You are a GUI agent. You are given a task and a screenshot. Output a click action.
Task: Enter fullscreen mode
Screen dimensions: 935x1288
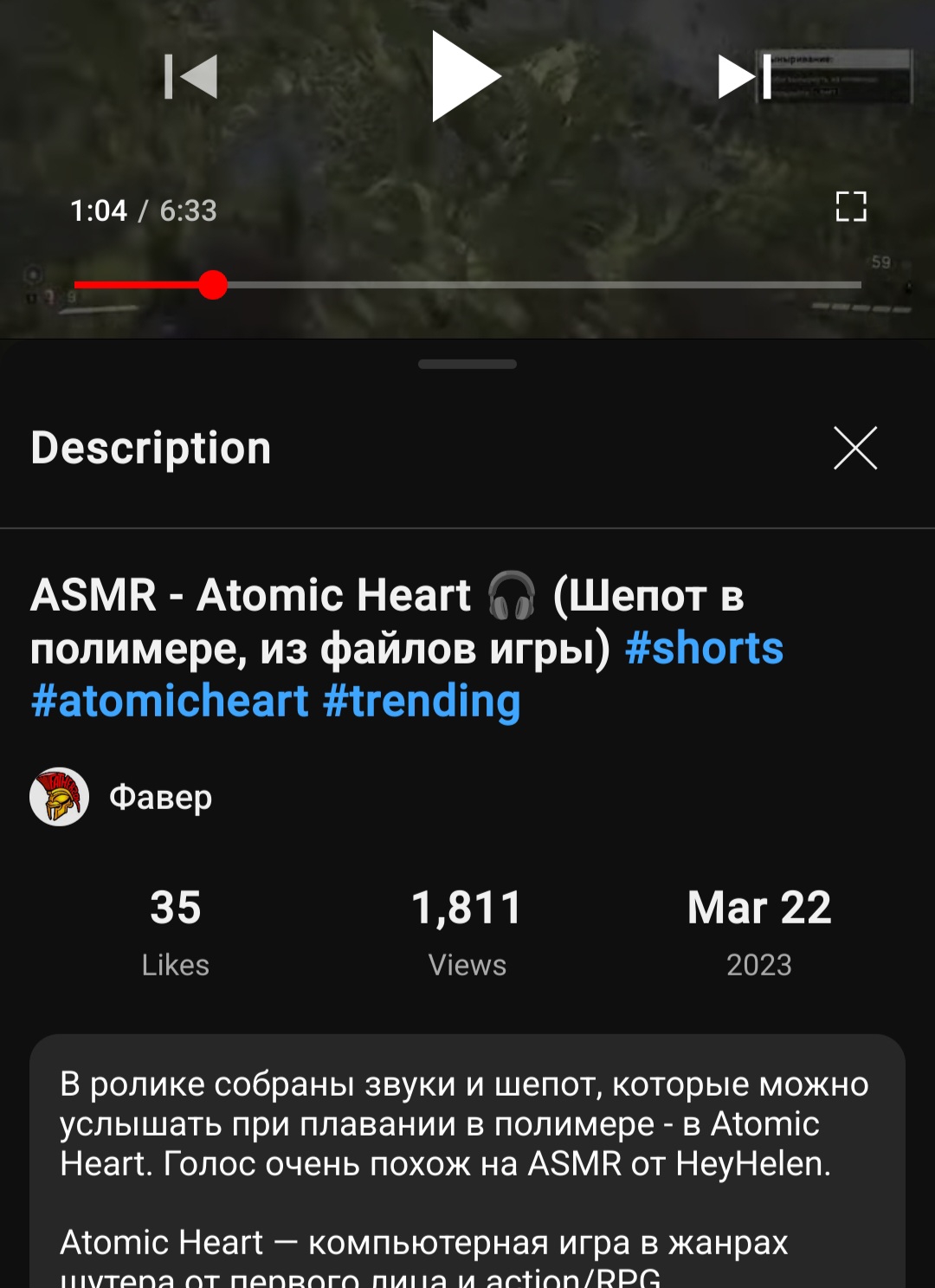pos(850,207)
